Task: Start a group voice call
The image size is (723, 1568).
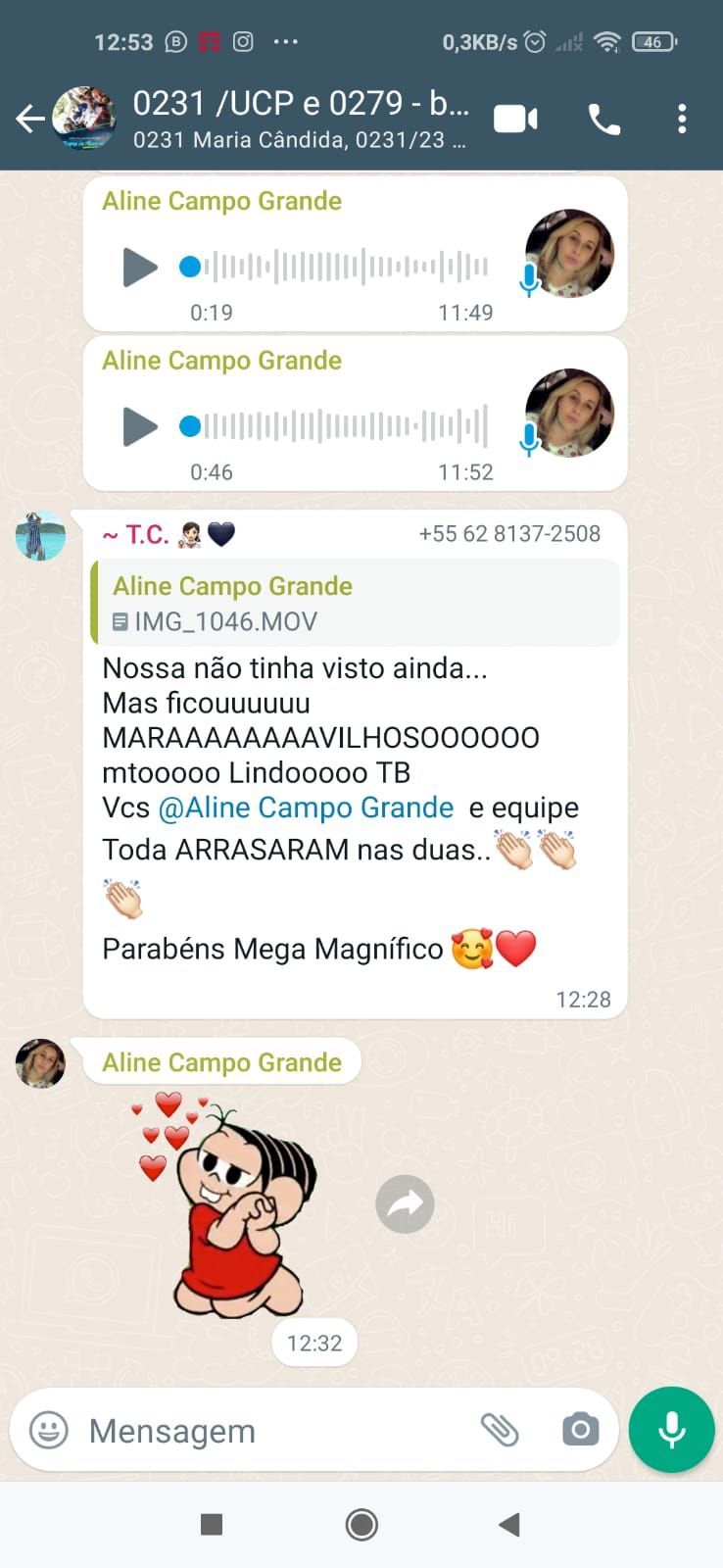Action: click(x=603, y=120)
